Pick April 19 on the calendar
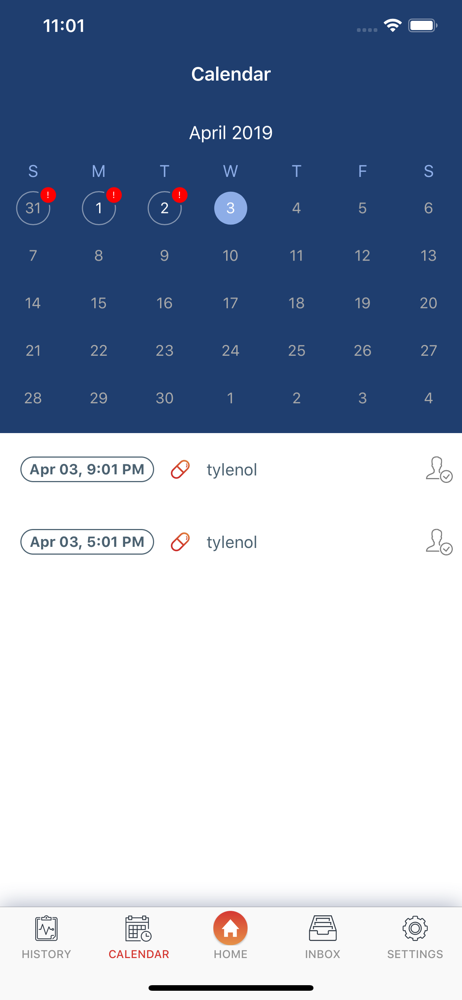Screen dimensions: 462x1000 (362, 303)
